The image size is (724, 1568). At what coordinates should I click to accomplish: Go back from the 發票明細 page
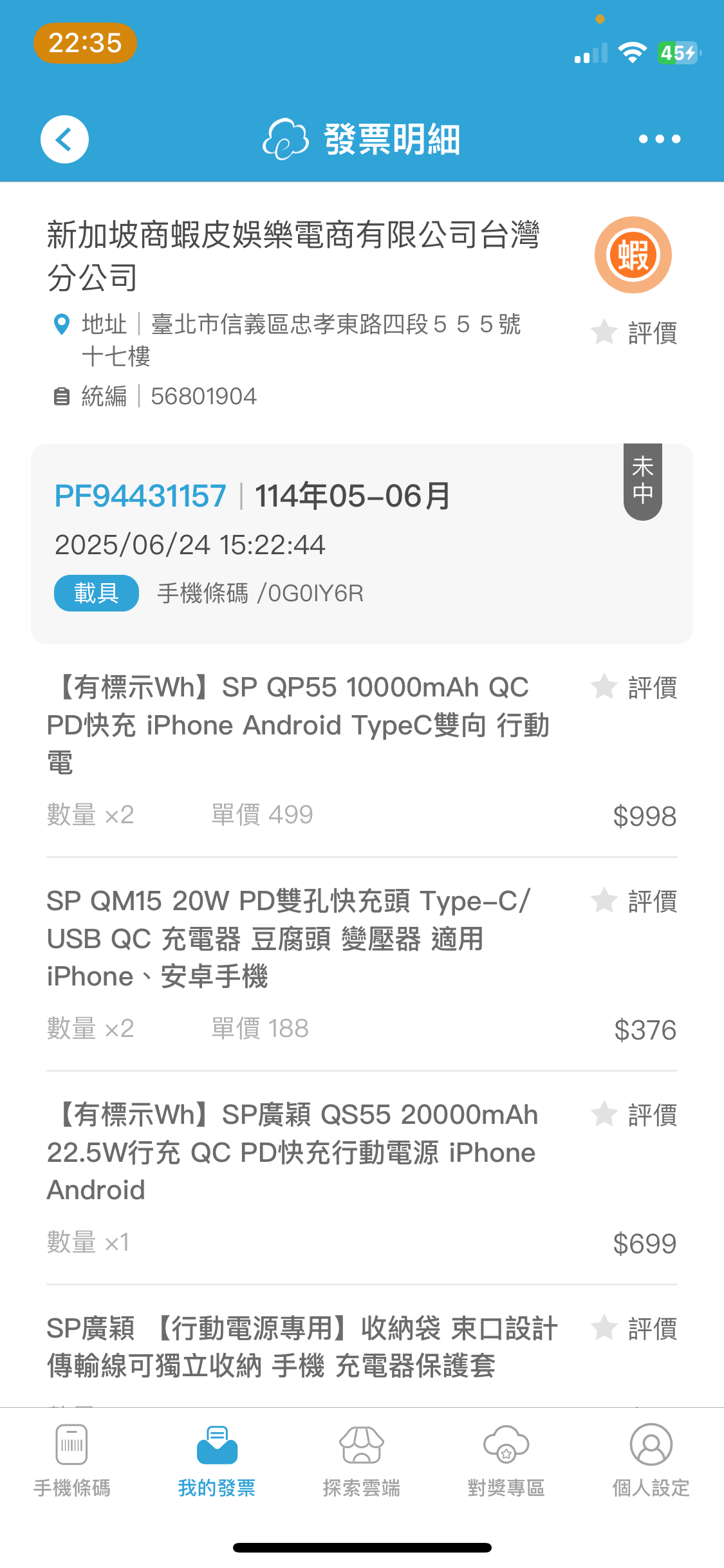coord(64,139)
